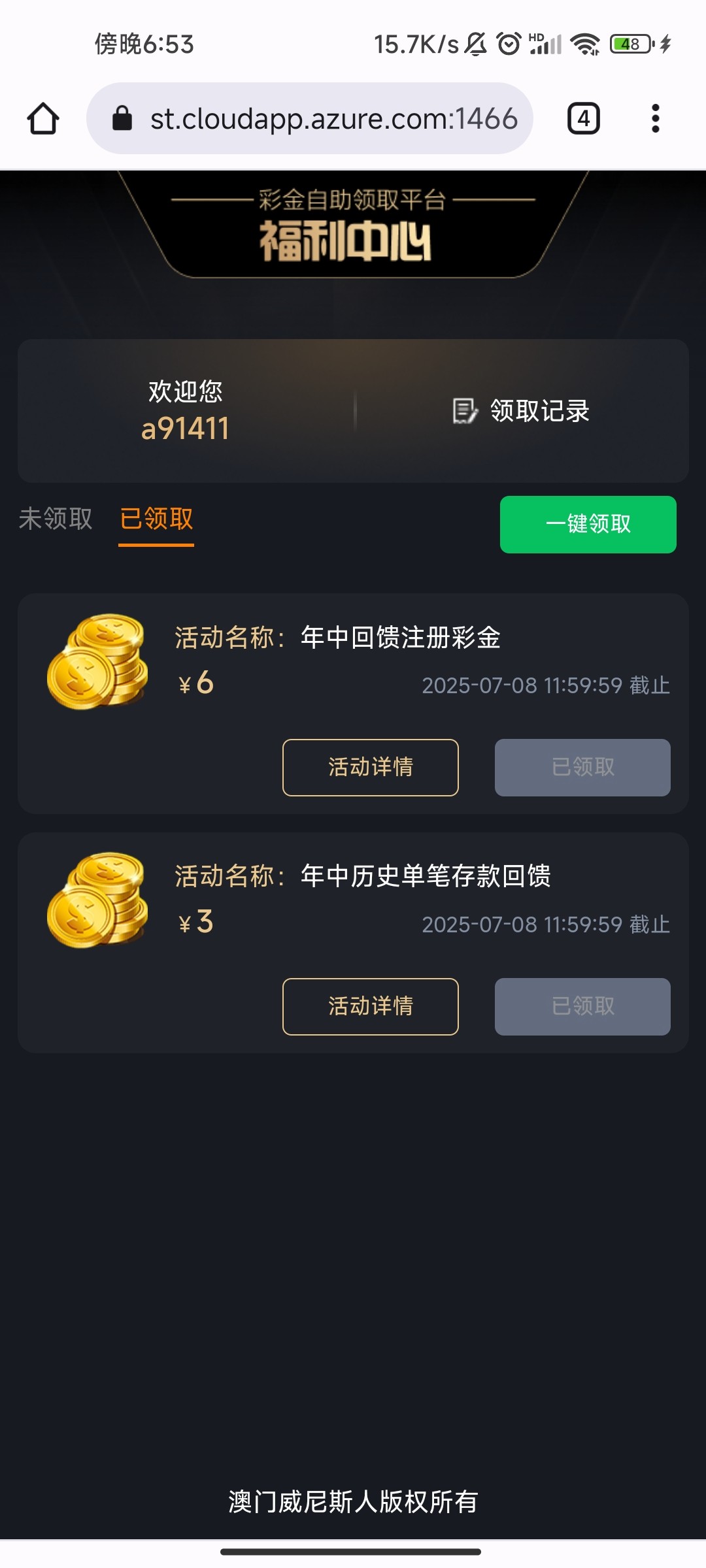Open the browser overflow menu
The width and height of the screenshot is (706, 1568).
(655, 119)
